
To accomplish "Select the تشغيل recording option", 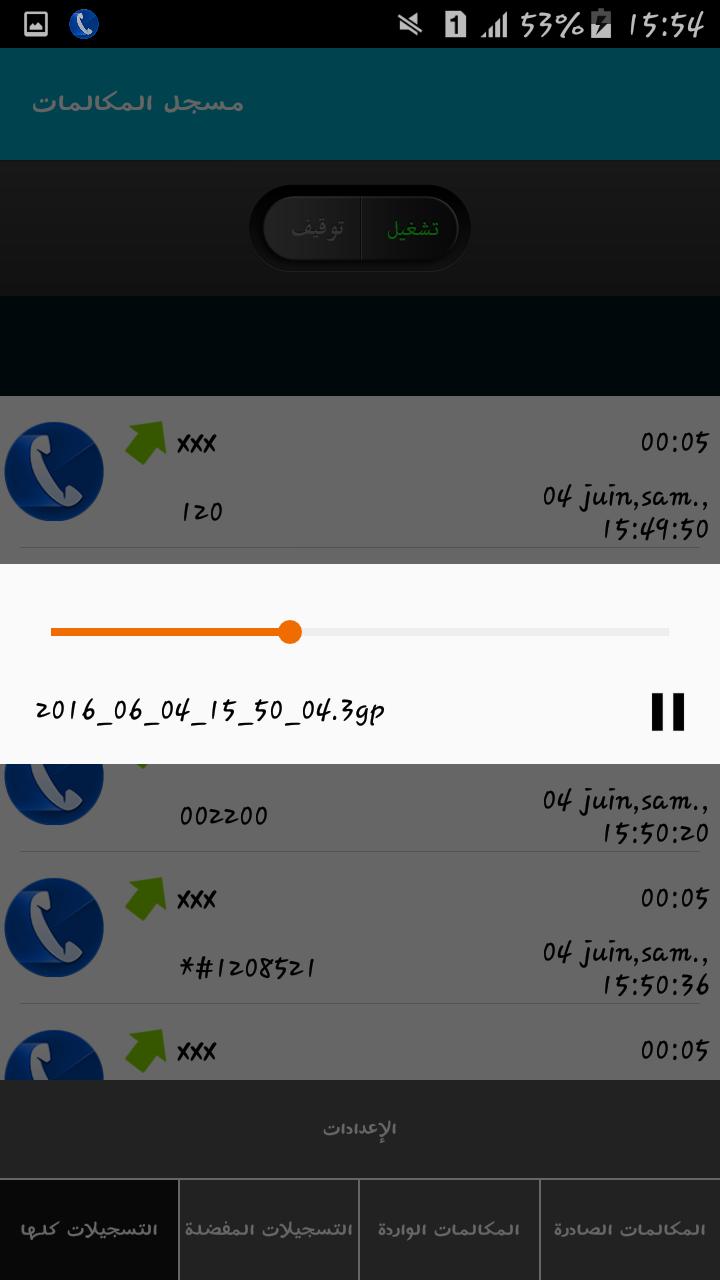I will 412,228.
